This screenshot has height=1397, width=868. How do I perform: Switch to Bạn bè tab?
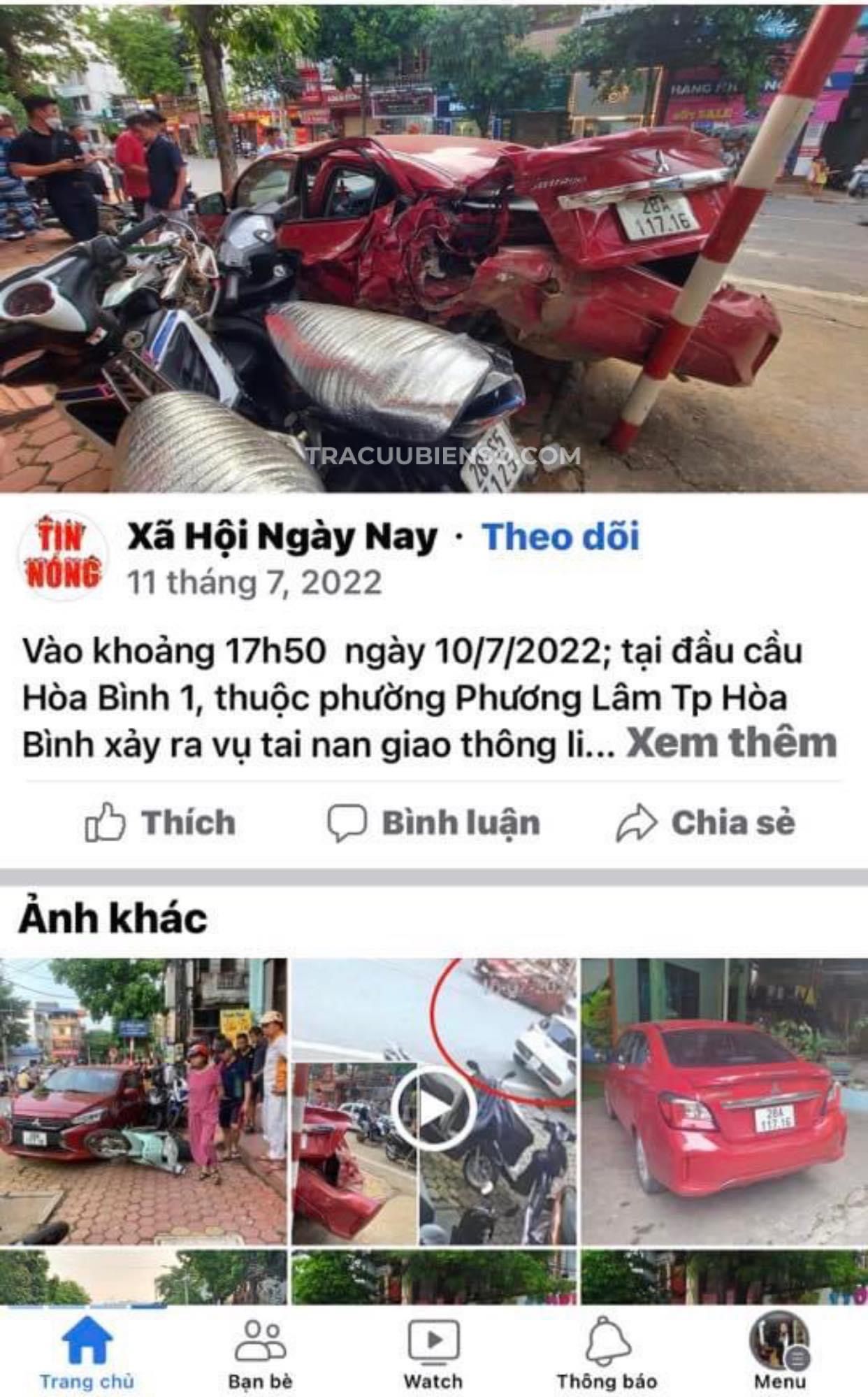tap(260, 1353)
